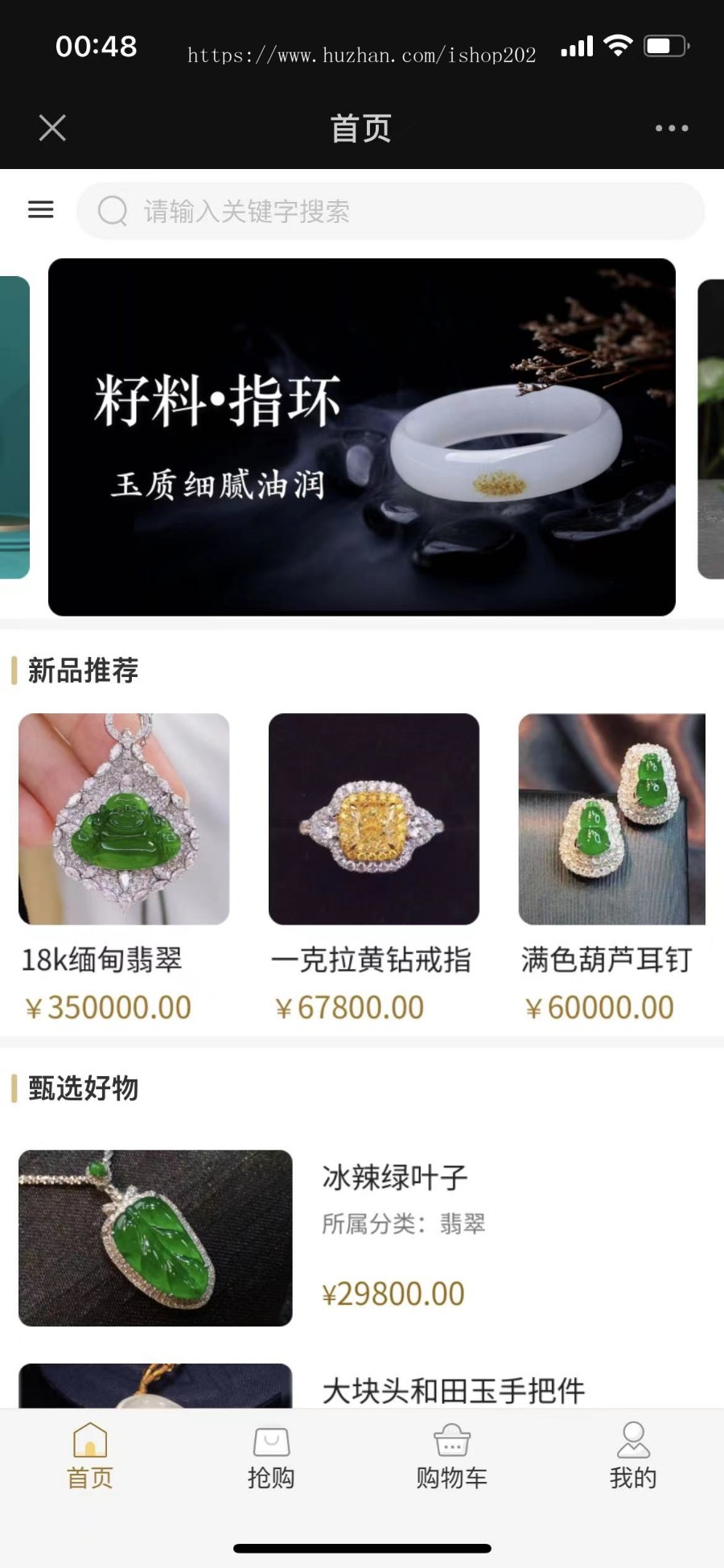Close the page with the X icon
Viewport: 724px width, 1568px height.
[52, 128]
